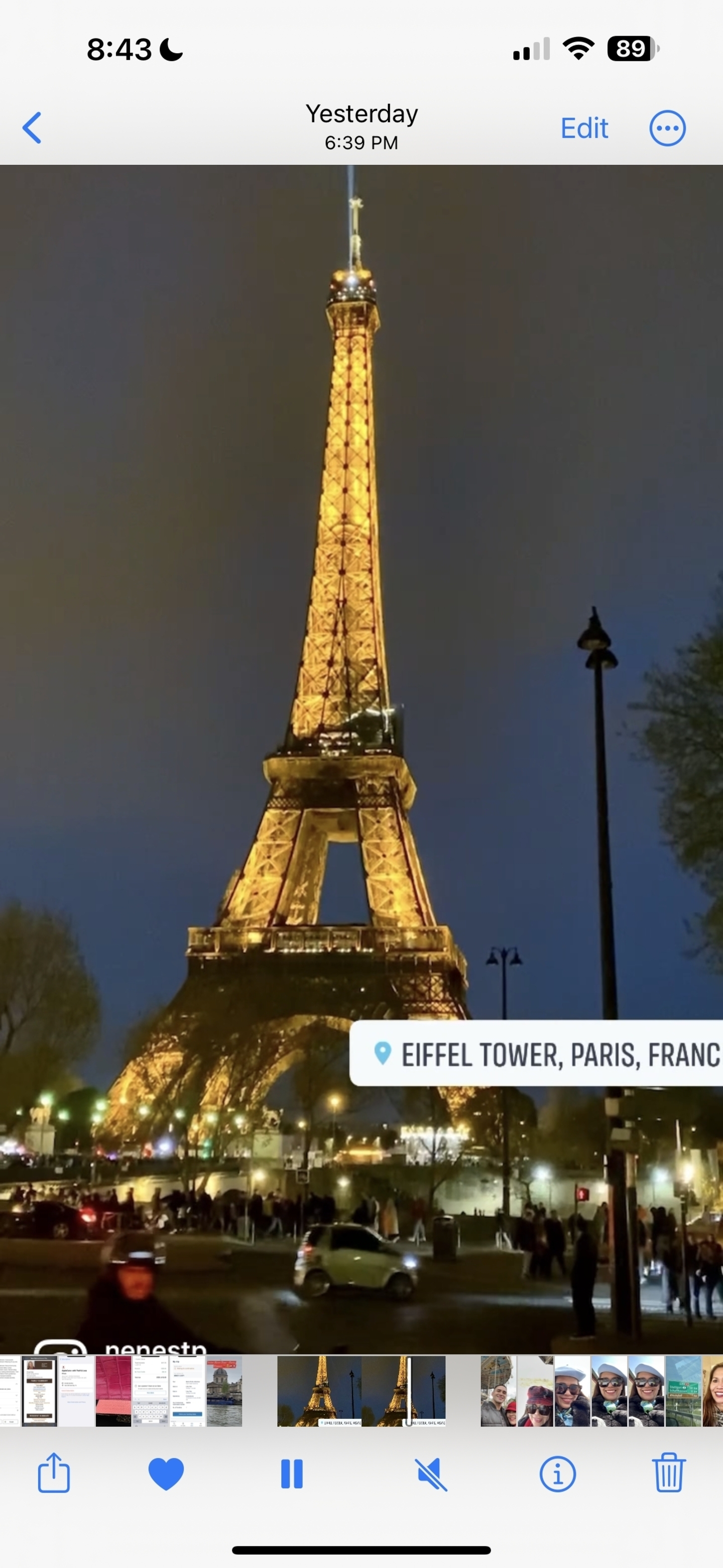Viewport: 723px width, 1568px height.
Task: Tap Edit to modify this video
Action: pos(584,128)
